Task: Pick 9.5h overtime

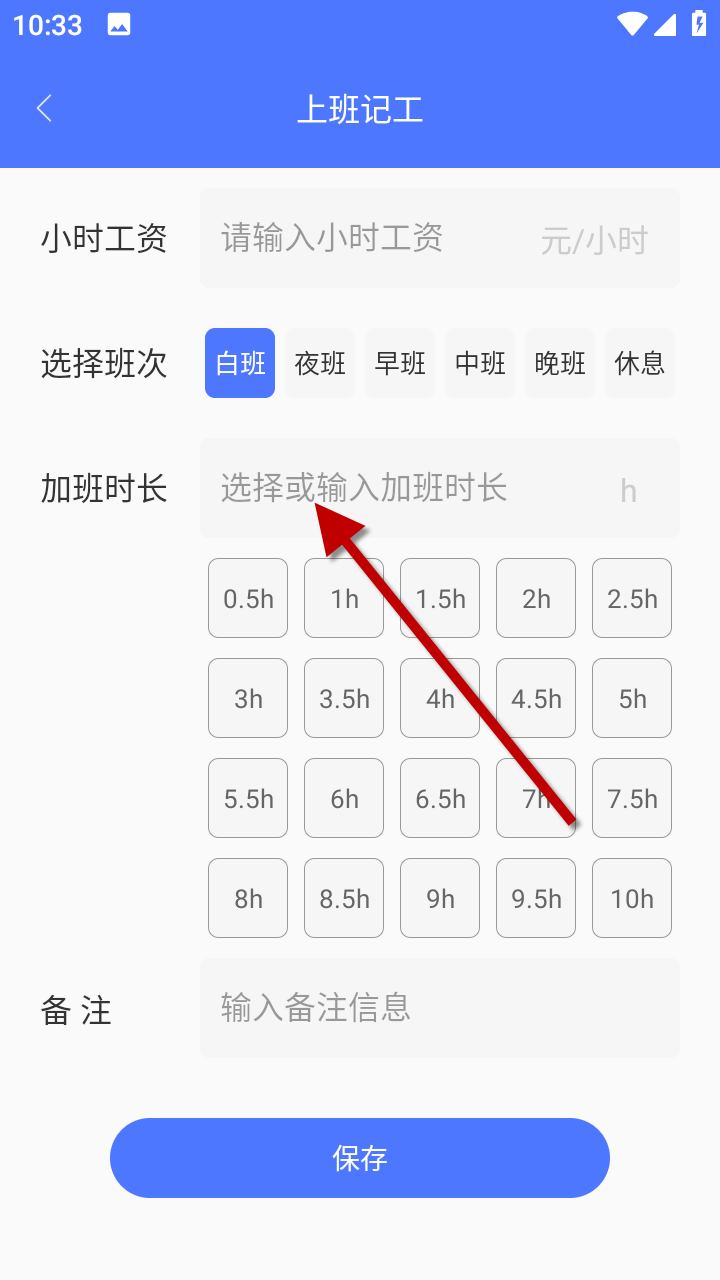Action: 536,898
